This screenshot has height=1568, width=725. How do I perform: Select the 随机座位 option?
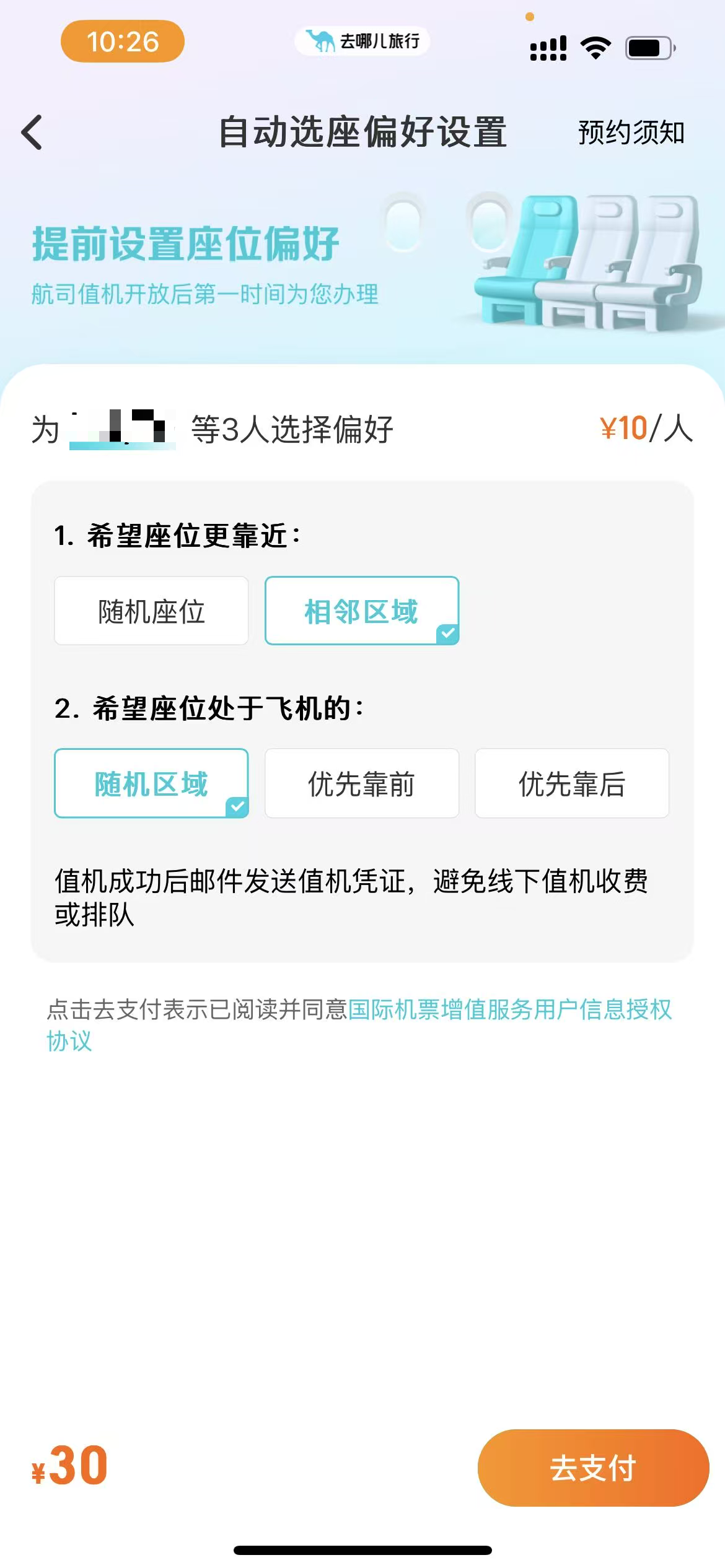[151, 611]
